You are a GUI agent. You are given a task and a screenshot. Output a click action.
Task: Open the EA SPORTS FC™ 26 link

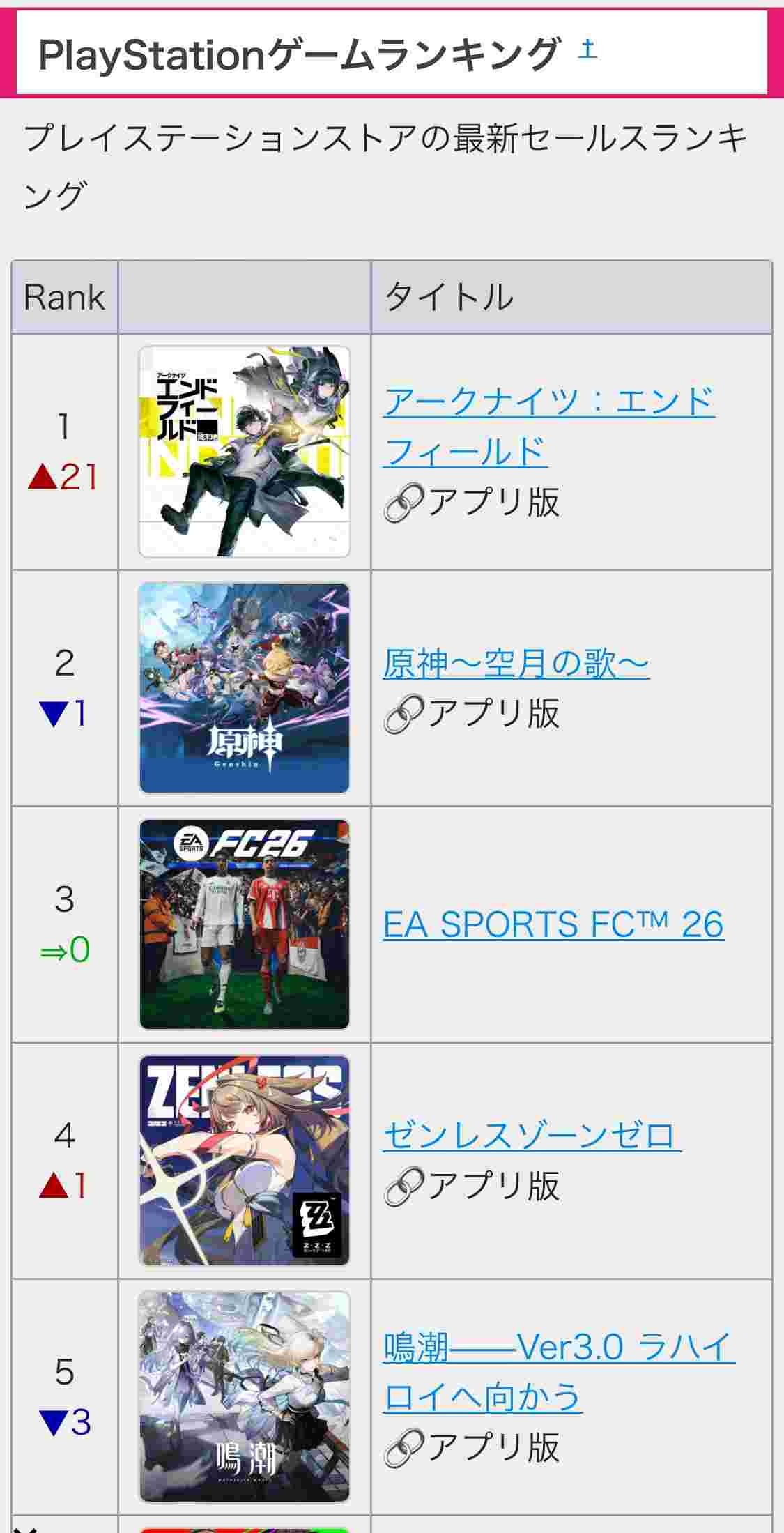553,924
